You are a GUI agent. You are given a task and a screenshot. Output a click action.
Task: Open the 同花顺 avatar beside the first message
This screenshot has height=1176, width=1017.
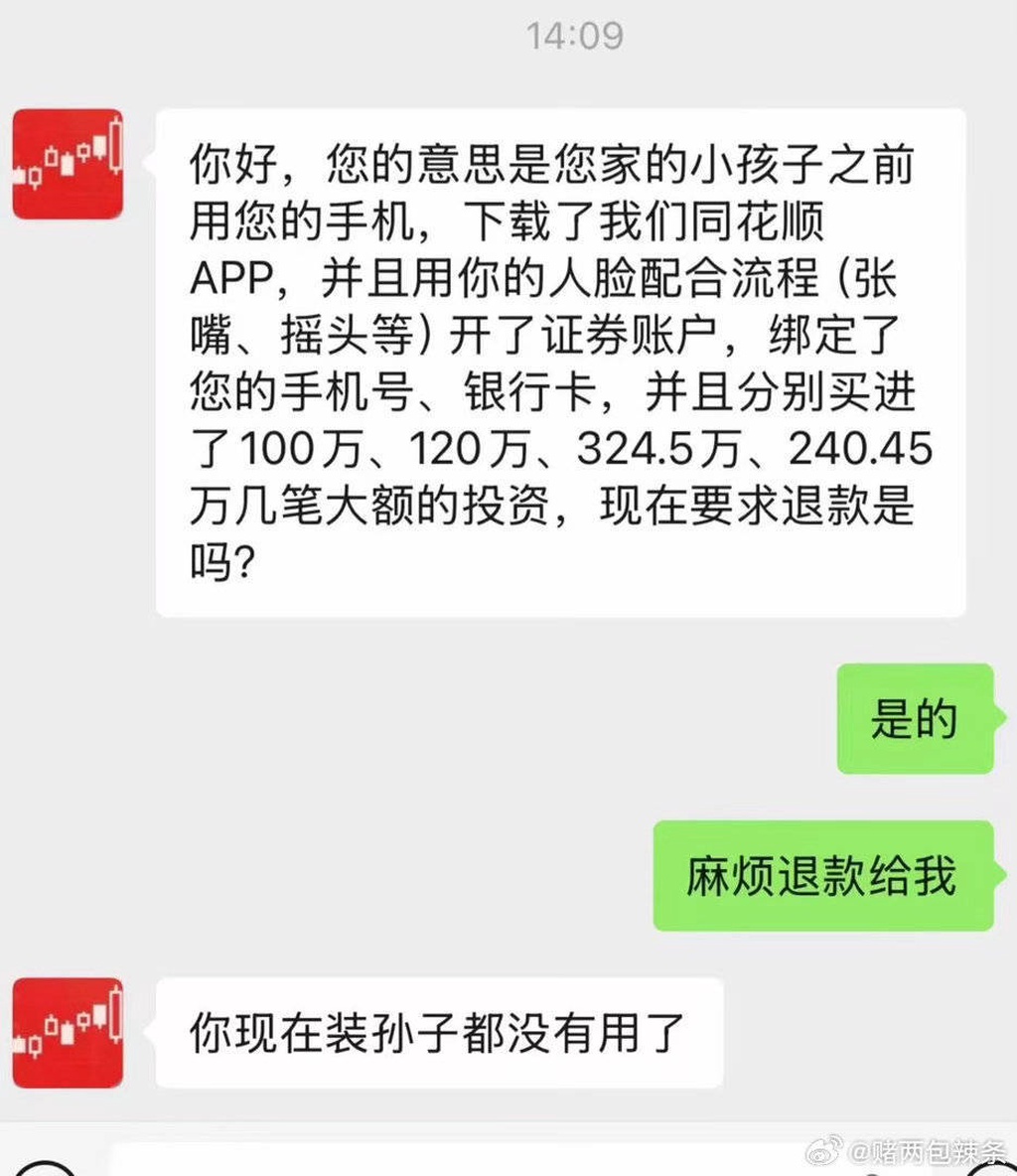(68, 164)
